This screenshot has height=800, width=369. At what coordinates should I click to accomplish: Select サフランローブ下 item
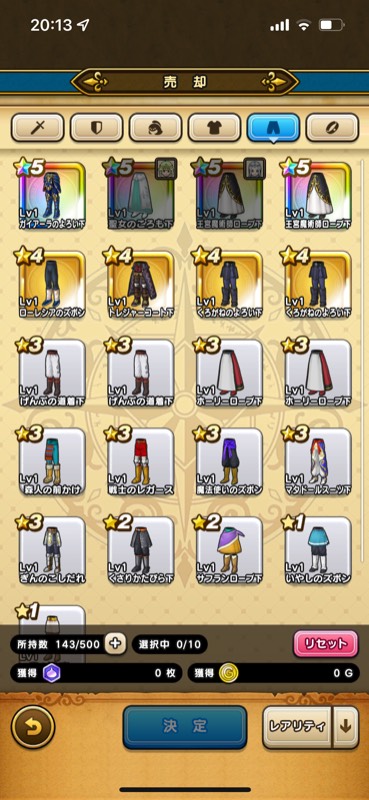pos(229,550)
